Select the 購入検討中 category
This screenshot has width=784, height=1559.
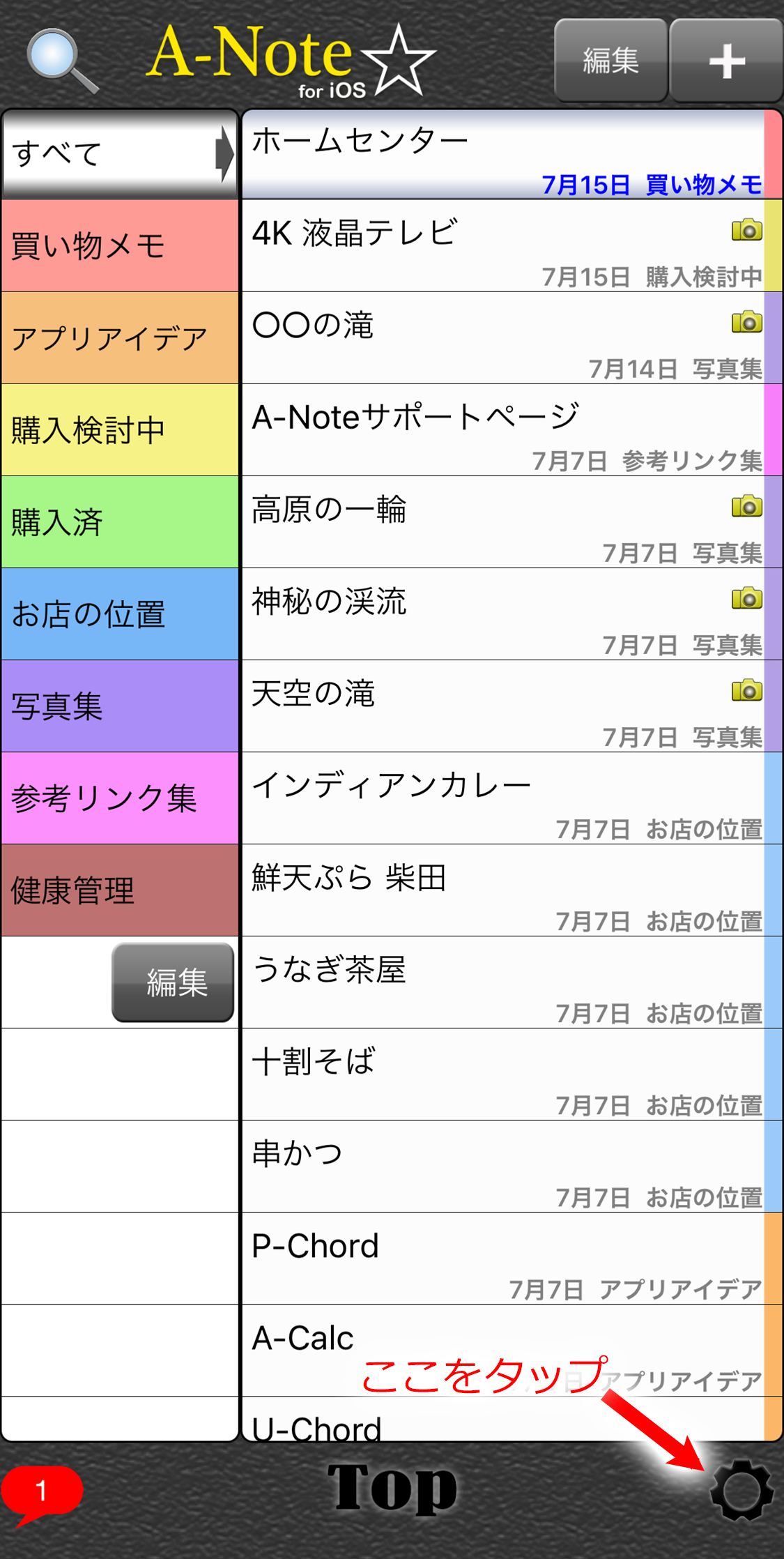point(120,430)
